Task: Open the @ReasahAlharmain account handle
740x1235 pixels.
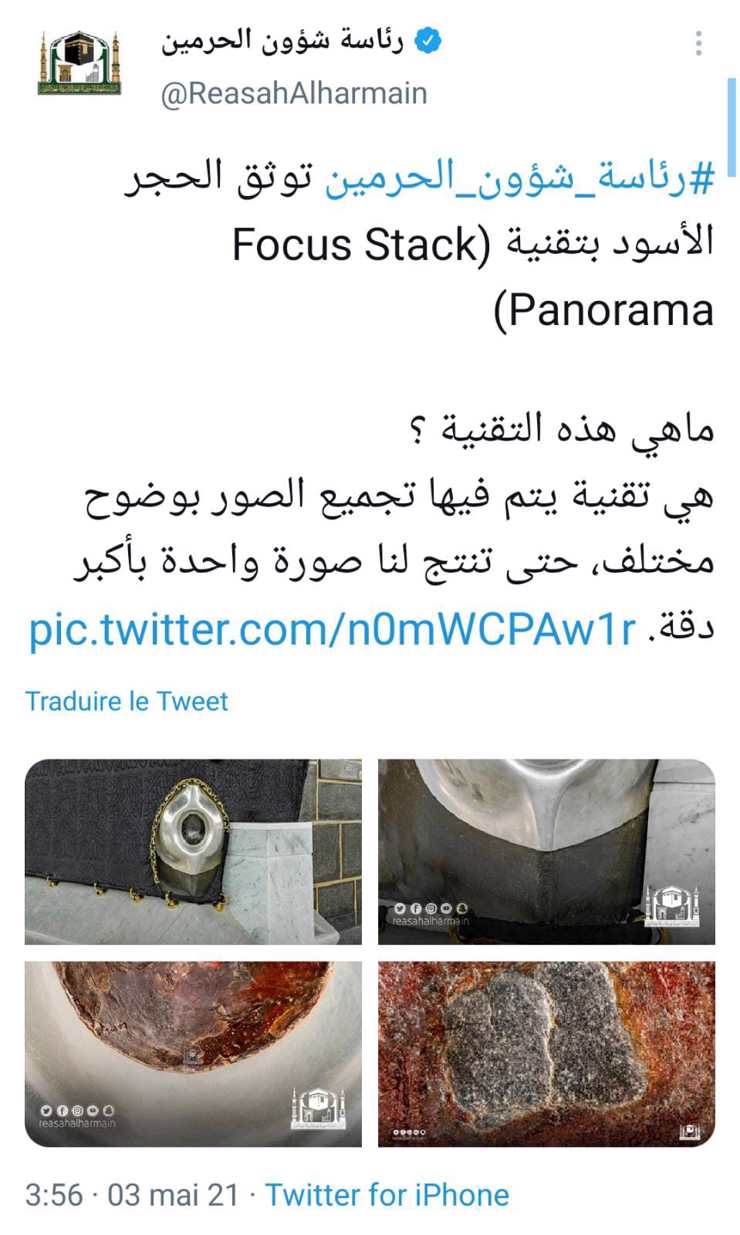Action: (293, 93)
